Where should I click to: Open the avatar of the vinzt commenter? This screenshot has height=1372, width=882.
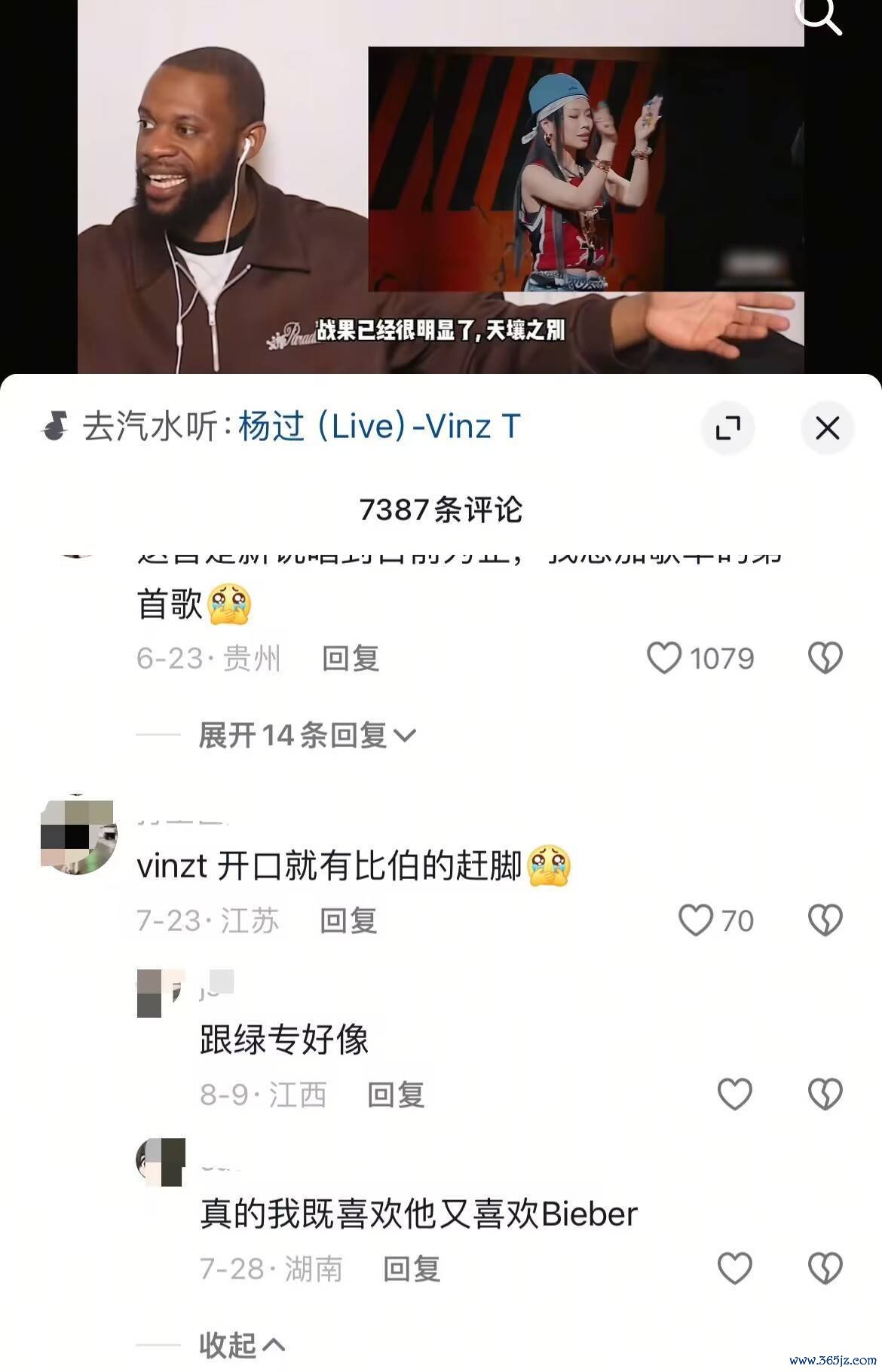click(78, 837)
